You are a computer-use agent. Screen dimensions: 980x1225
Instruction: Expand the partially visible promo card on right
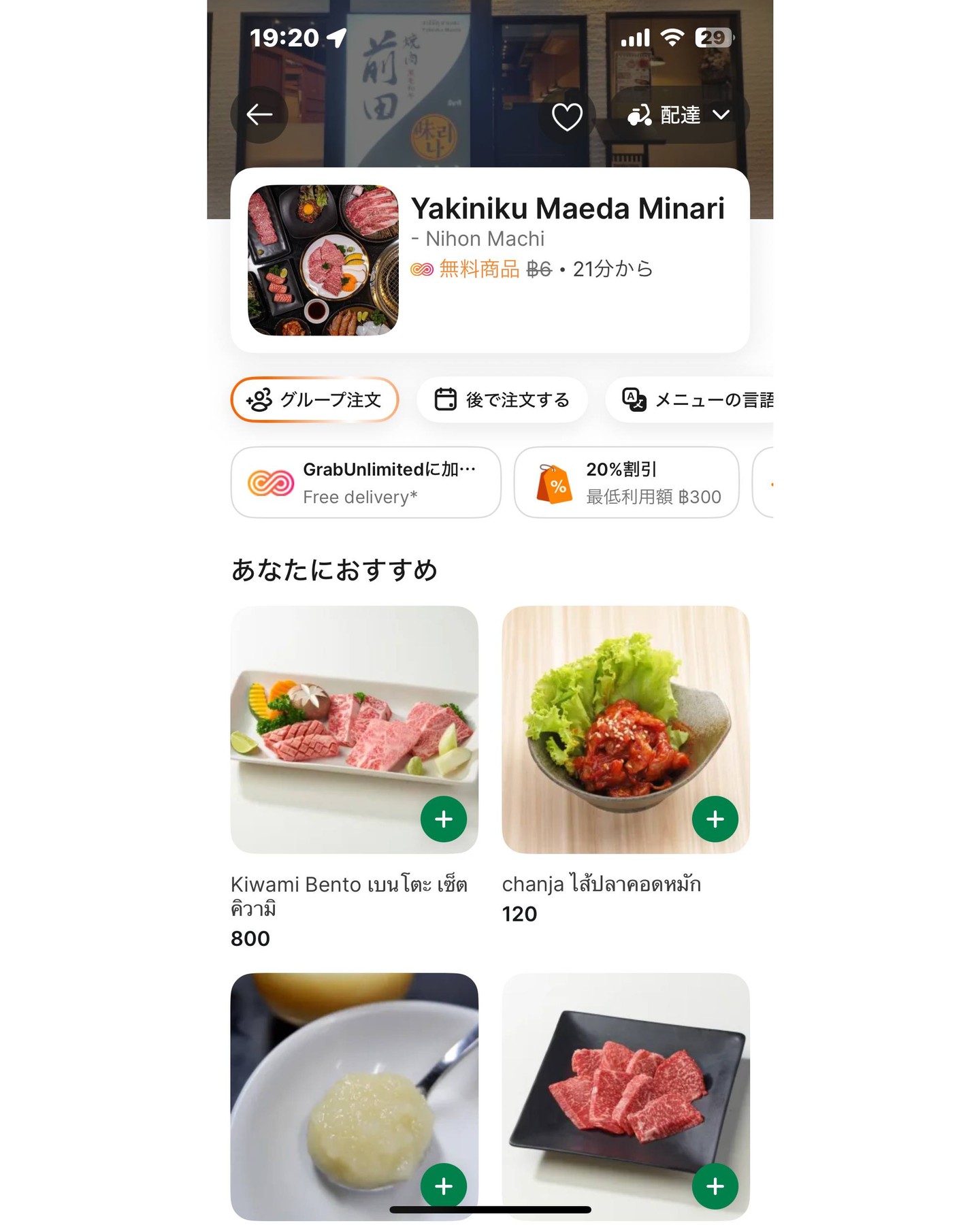point(766,481)
